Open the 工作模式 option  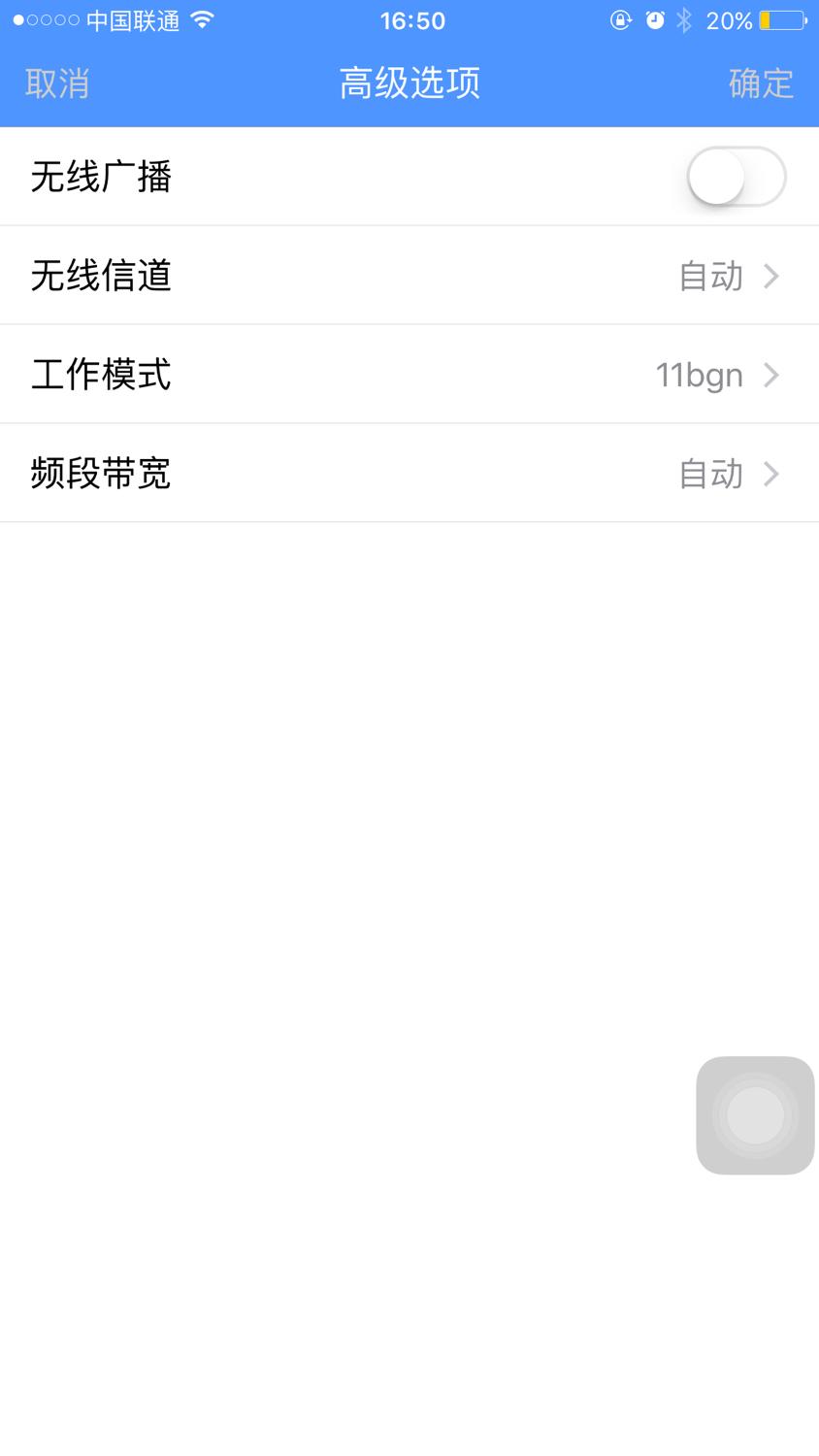coord(409,375)
